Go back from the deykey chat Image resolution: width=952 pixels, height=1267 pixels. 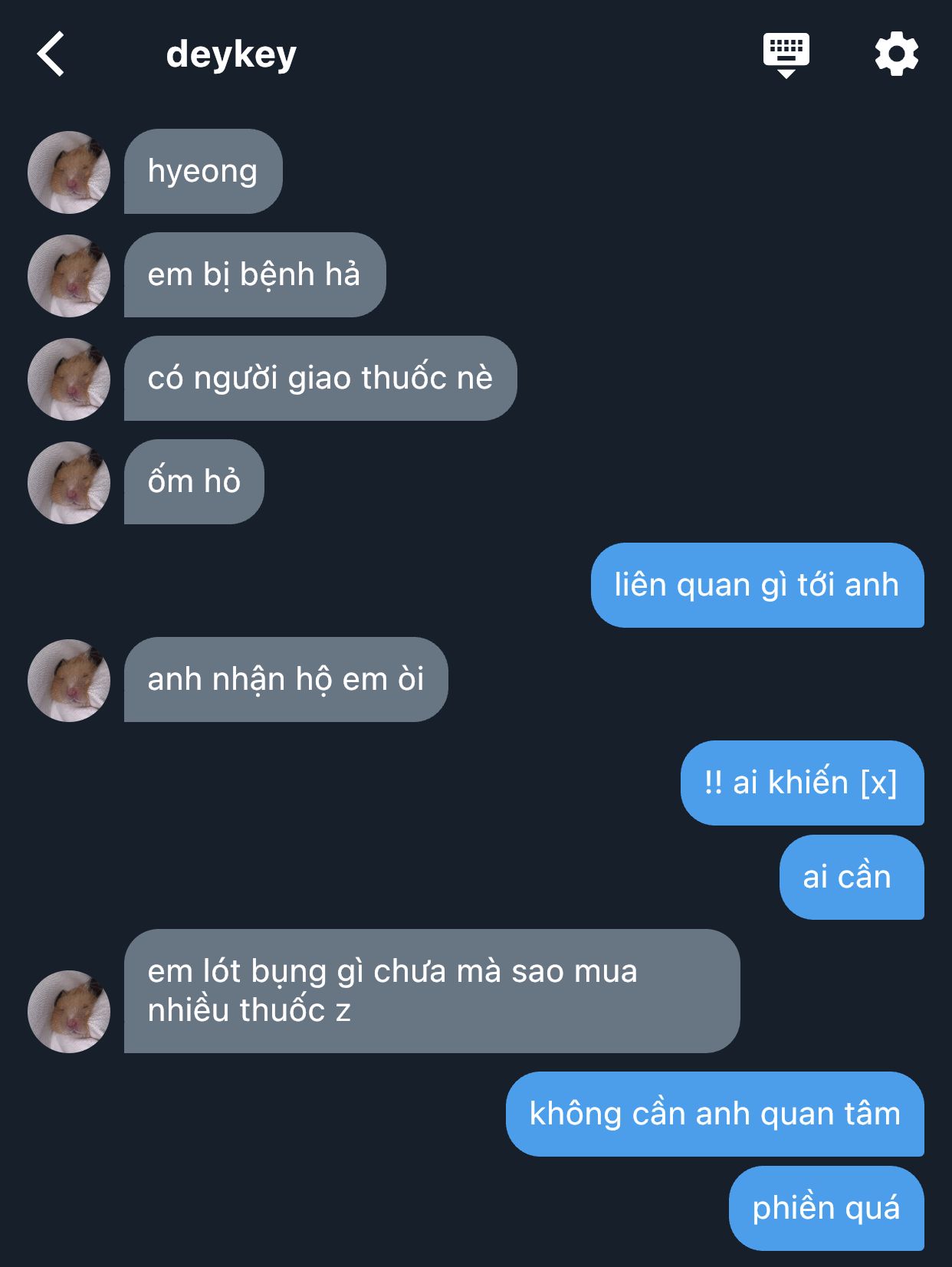(x=51, y=54)
